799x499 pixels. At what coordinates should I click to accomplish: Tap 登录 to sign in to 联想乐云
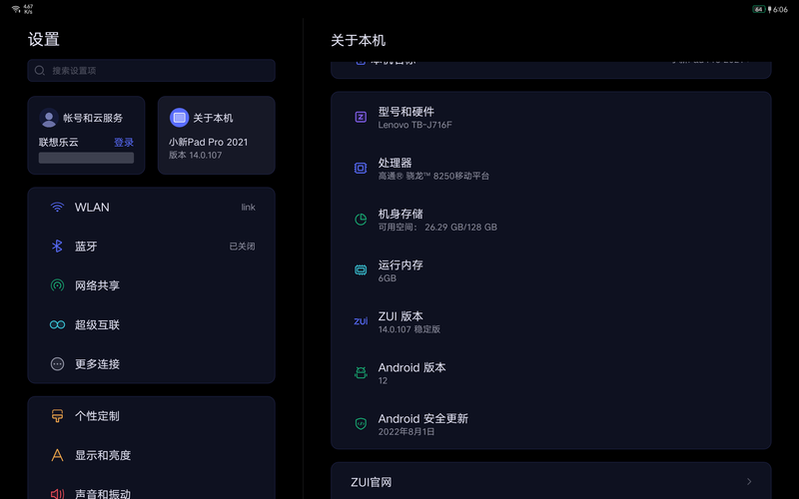123,142
